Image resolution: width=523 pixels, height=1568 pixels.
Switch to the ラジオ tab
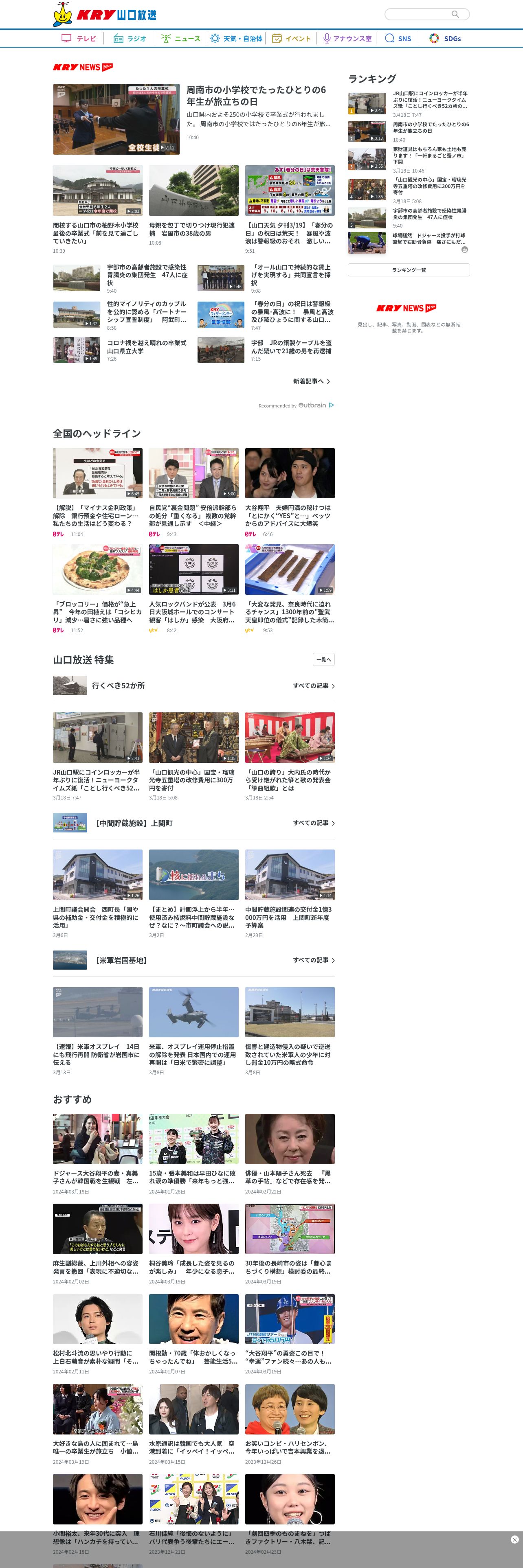130,38
